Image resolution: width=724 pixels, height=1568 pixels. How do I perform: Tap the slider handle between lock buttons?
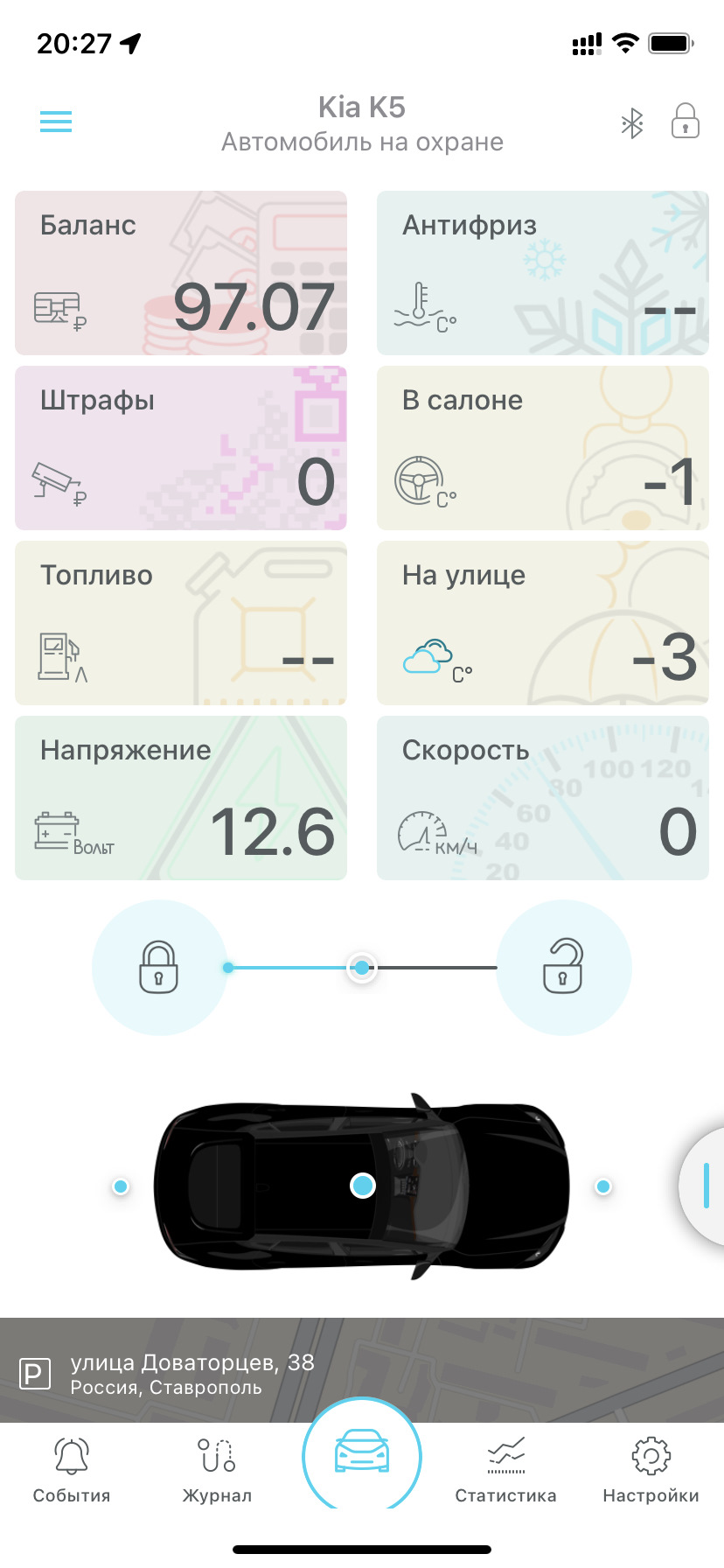click(x=362, y=968)
